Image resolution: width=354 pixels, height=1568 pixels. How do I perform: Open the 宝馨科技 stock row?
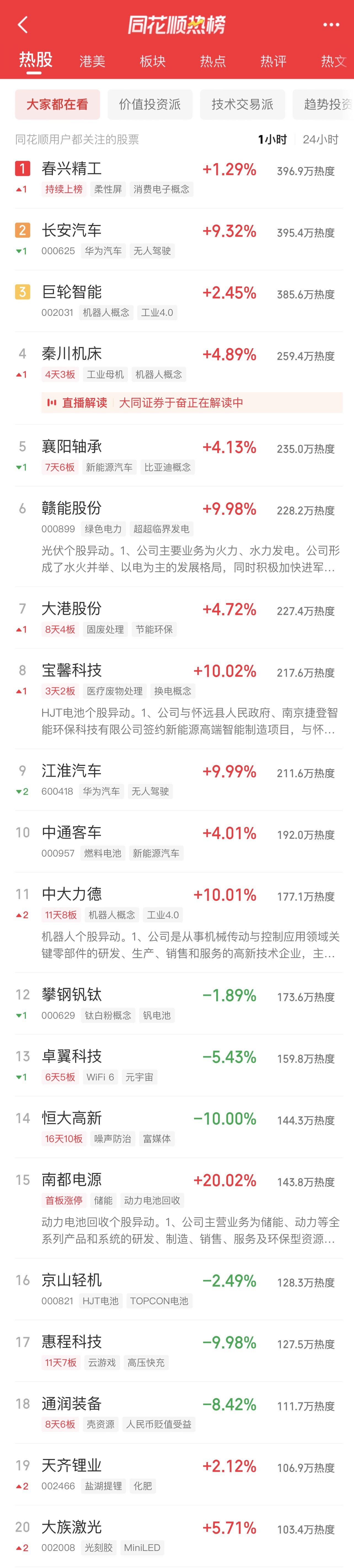[x=72, y=671]
